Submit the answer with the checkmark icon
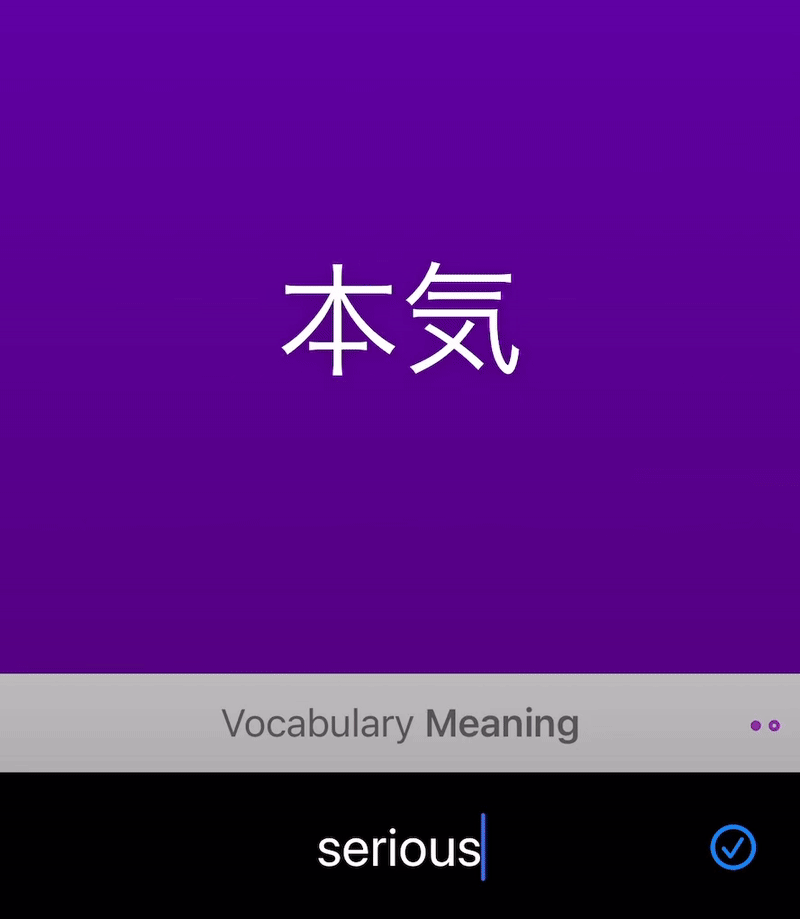 pos(733,847)
